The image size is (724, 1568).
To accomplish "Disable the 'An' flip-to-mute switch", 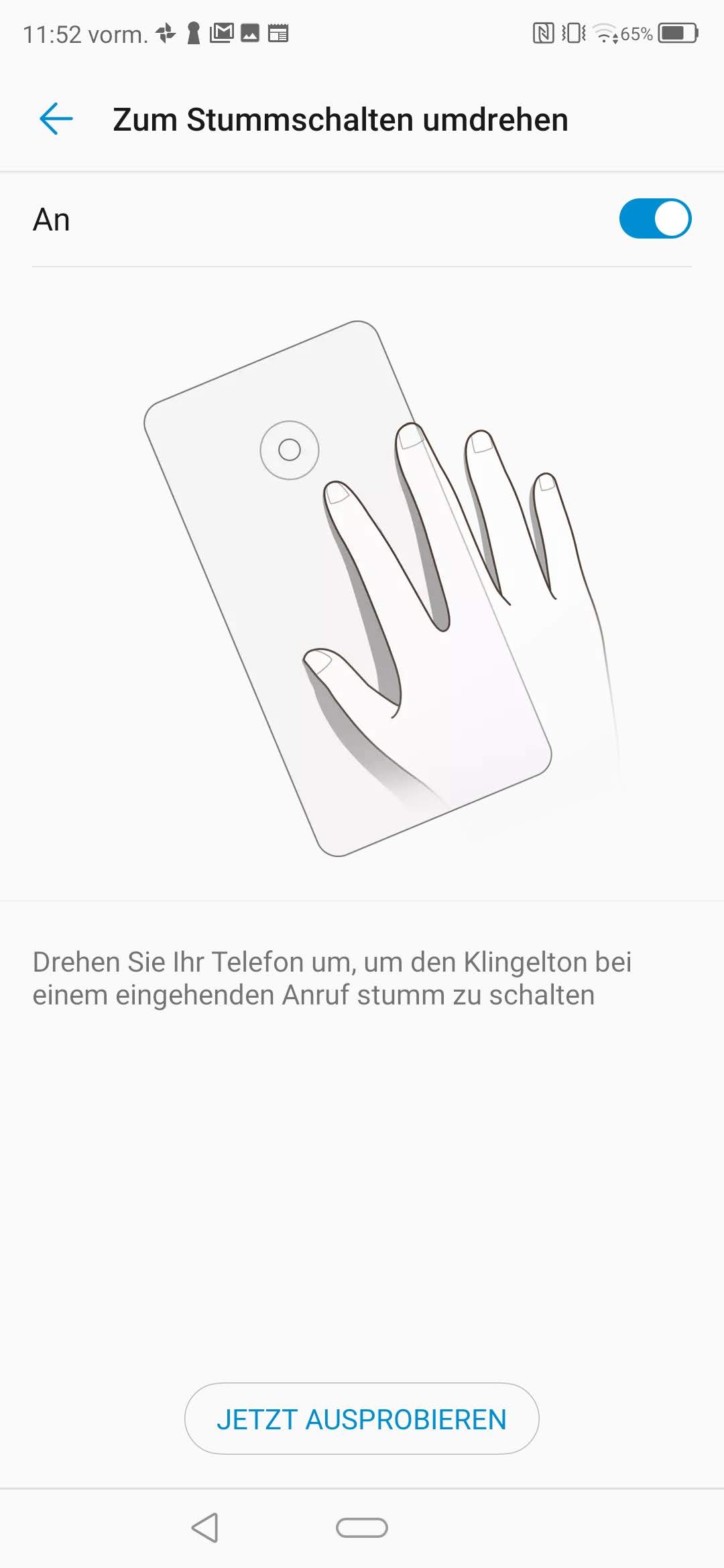I will [655, 219].
